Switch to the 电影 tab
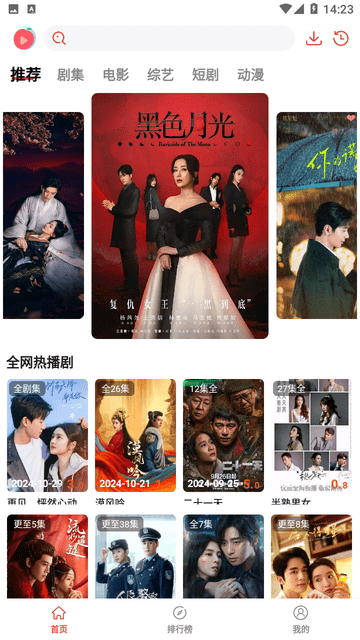 tap(116, 75)
